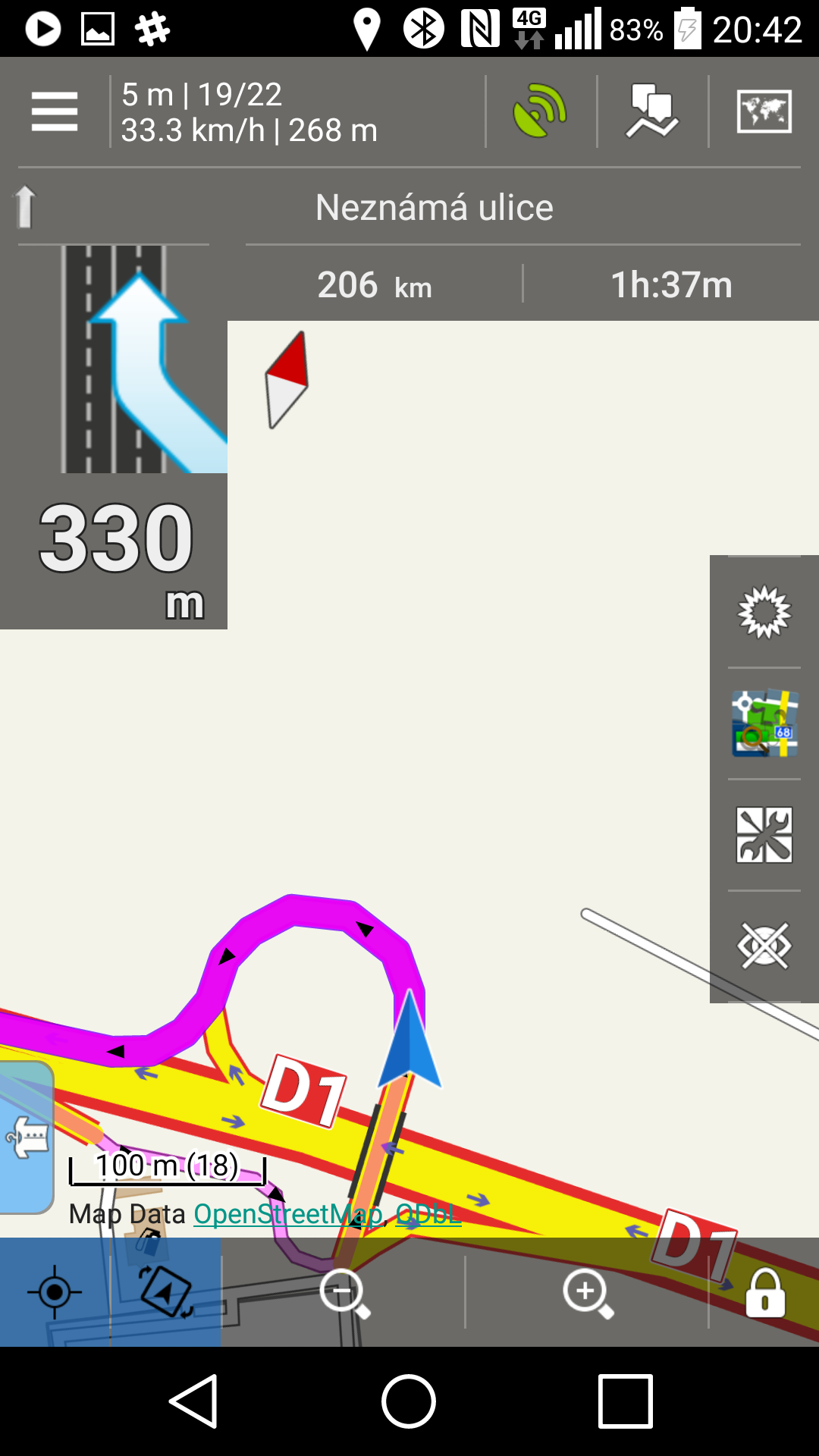This screenshot has height=1456, width=819.
Task: Tap the next turn navigation panel
Action: (x=114, y=437)
